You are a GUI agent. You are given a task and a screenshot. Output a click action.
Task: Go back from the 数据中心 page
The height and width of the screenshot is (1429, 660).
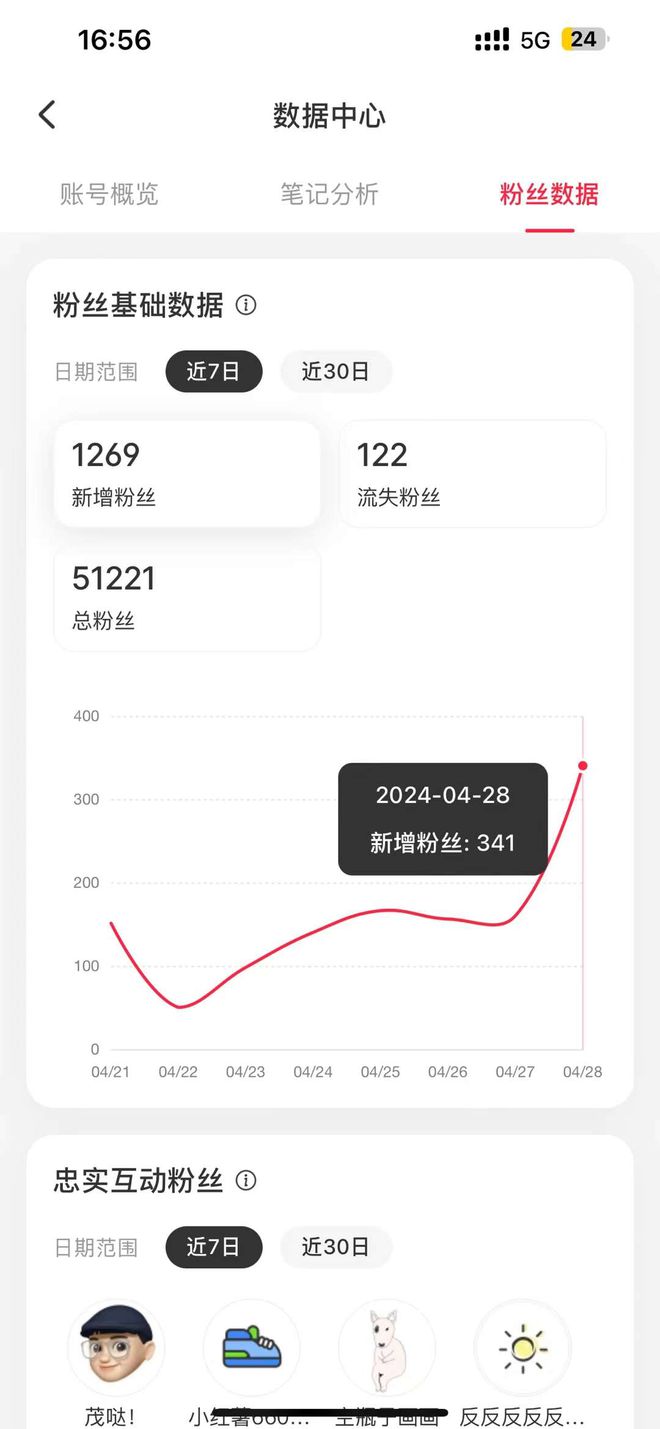[x=47, y=115]
